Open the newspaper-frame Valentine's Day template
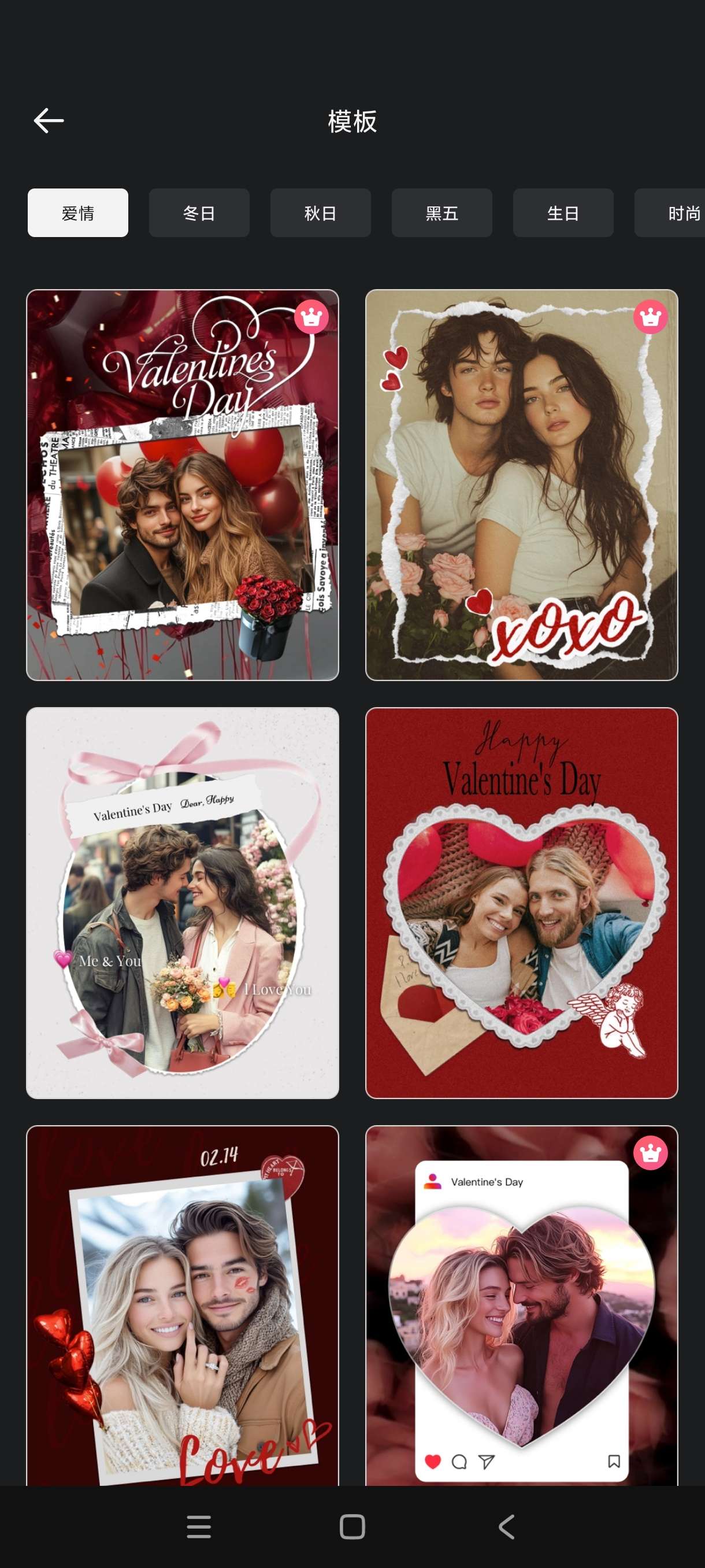Image resolution: width=705 pixels, height=1568 pixels. coord(183,485)
